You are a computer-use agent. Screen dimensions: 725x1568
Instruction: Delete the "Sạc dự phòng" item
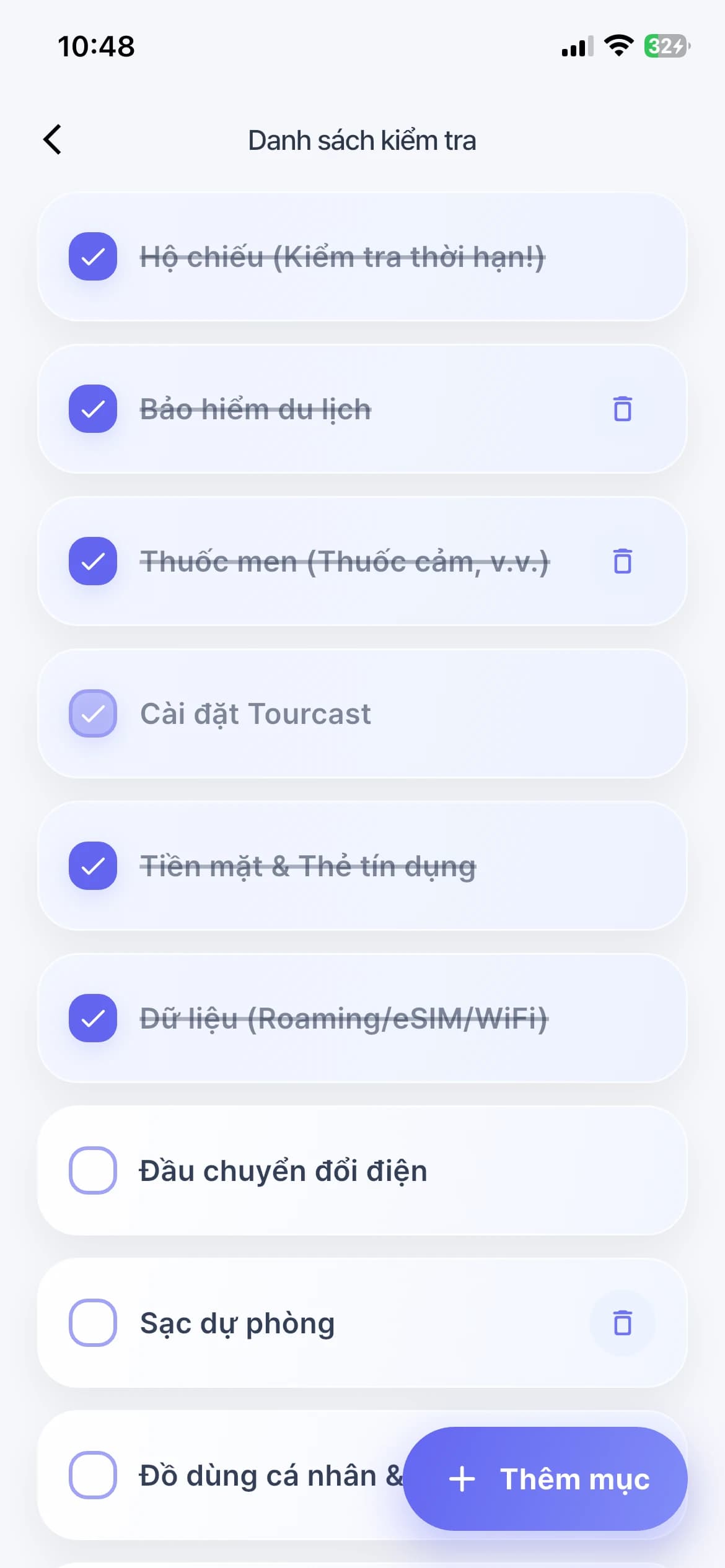622,1323
